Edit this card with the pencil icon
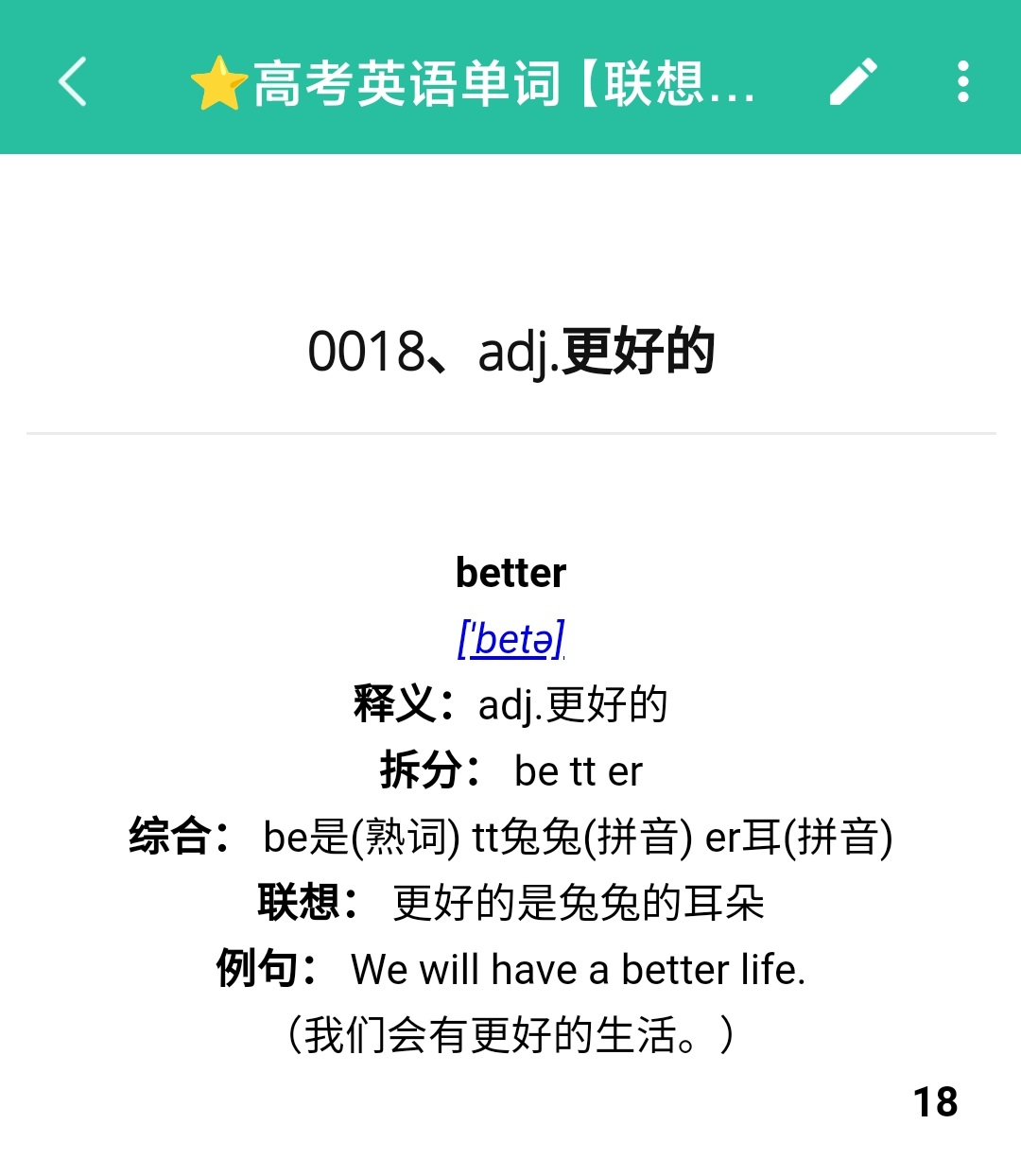This screenshot has height=1176, width=1021. 854,81
